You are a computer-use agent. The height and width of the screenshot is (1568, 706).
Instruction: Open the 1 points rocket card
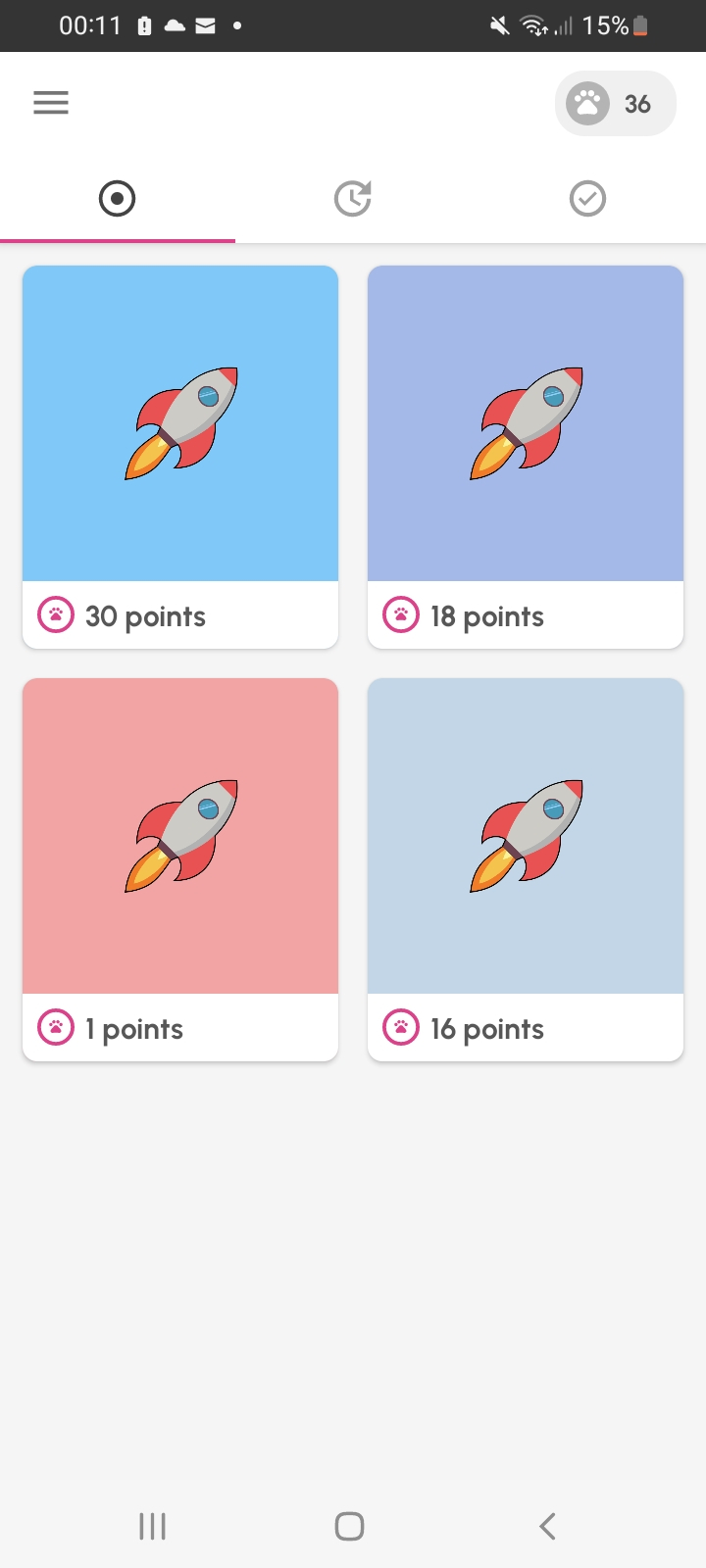click(x=180, y=869)
